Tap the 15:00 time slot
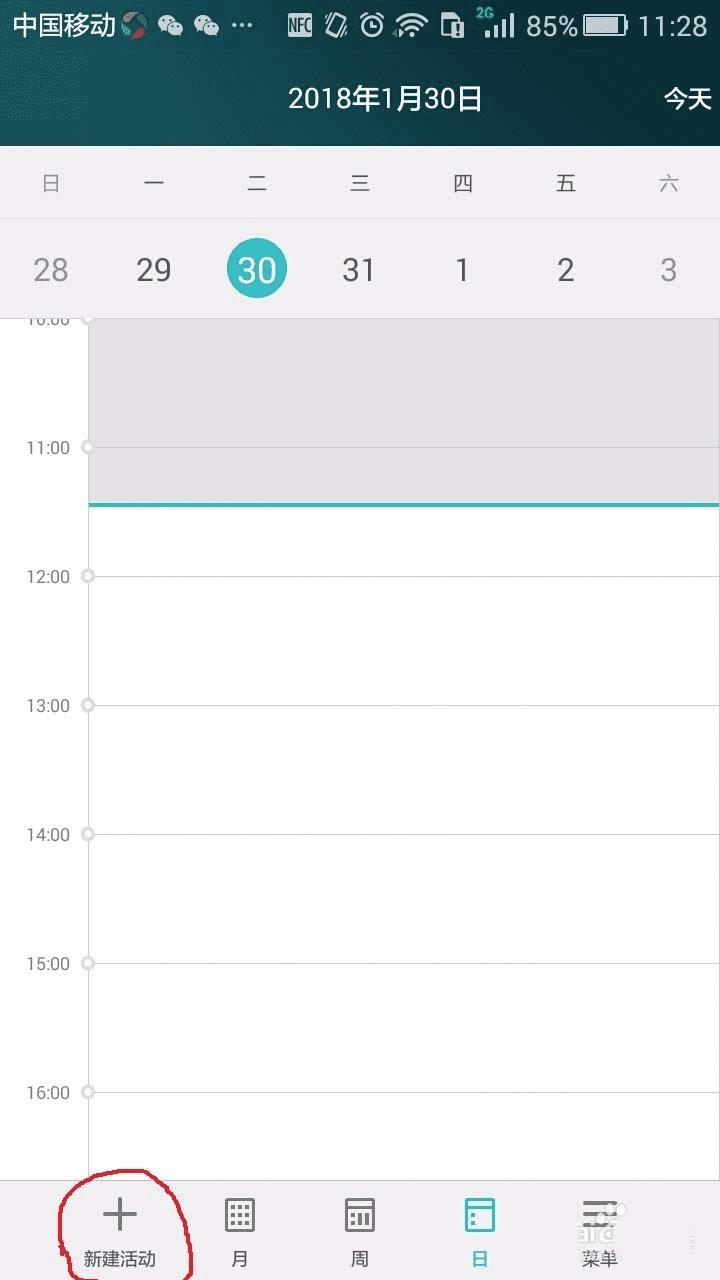The height and width of the screenshot is (1280, 720). (400, 1026)
